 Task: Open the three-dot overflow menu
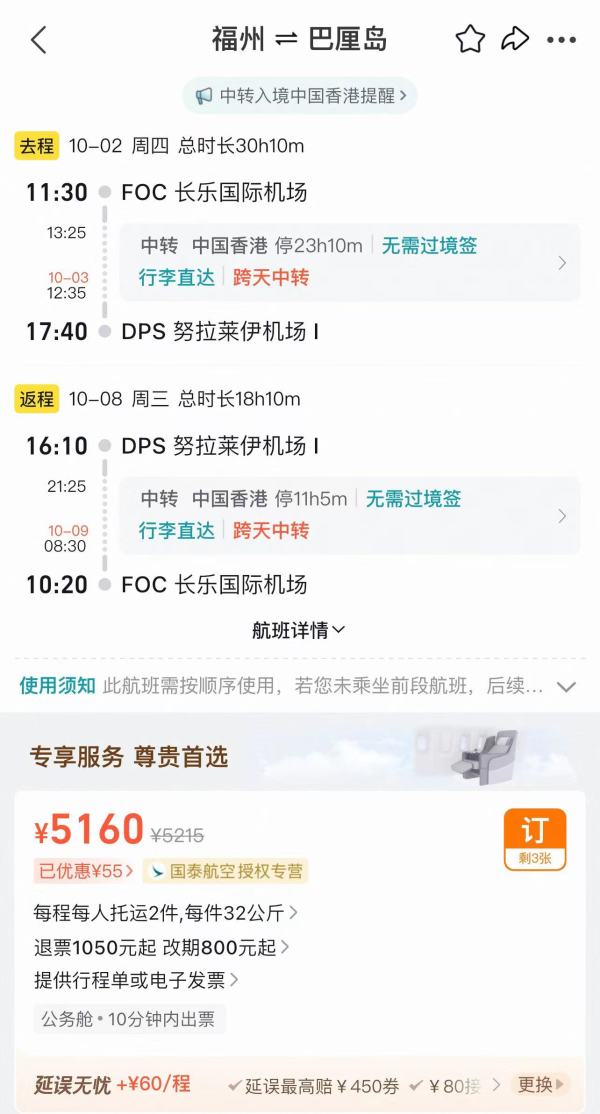[x=561, y=40]
